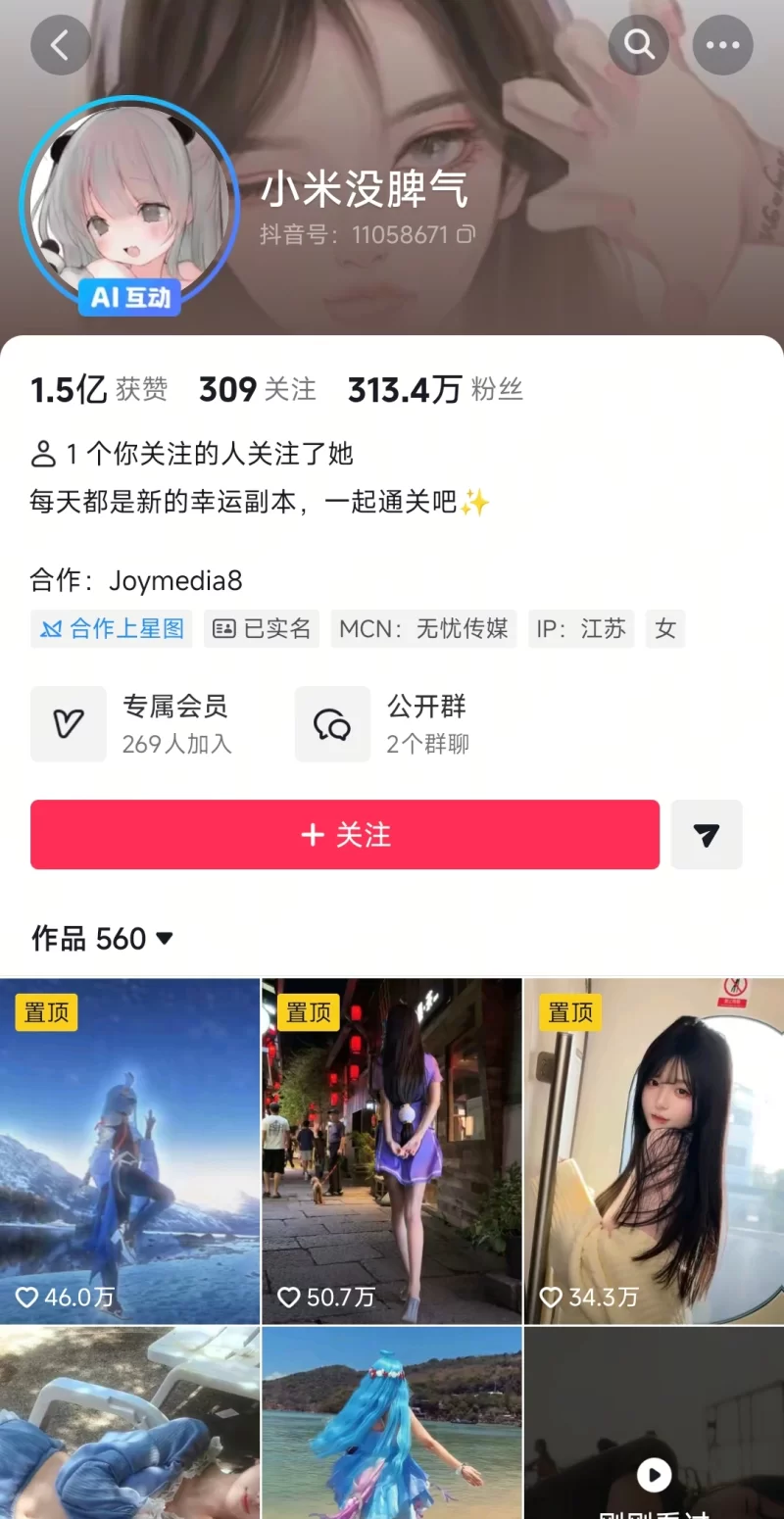Screen dimensions: 784x1519
Task: Open the 1 个你关注的人关注了她 mutual follows
Action: (192, 454)
